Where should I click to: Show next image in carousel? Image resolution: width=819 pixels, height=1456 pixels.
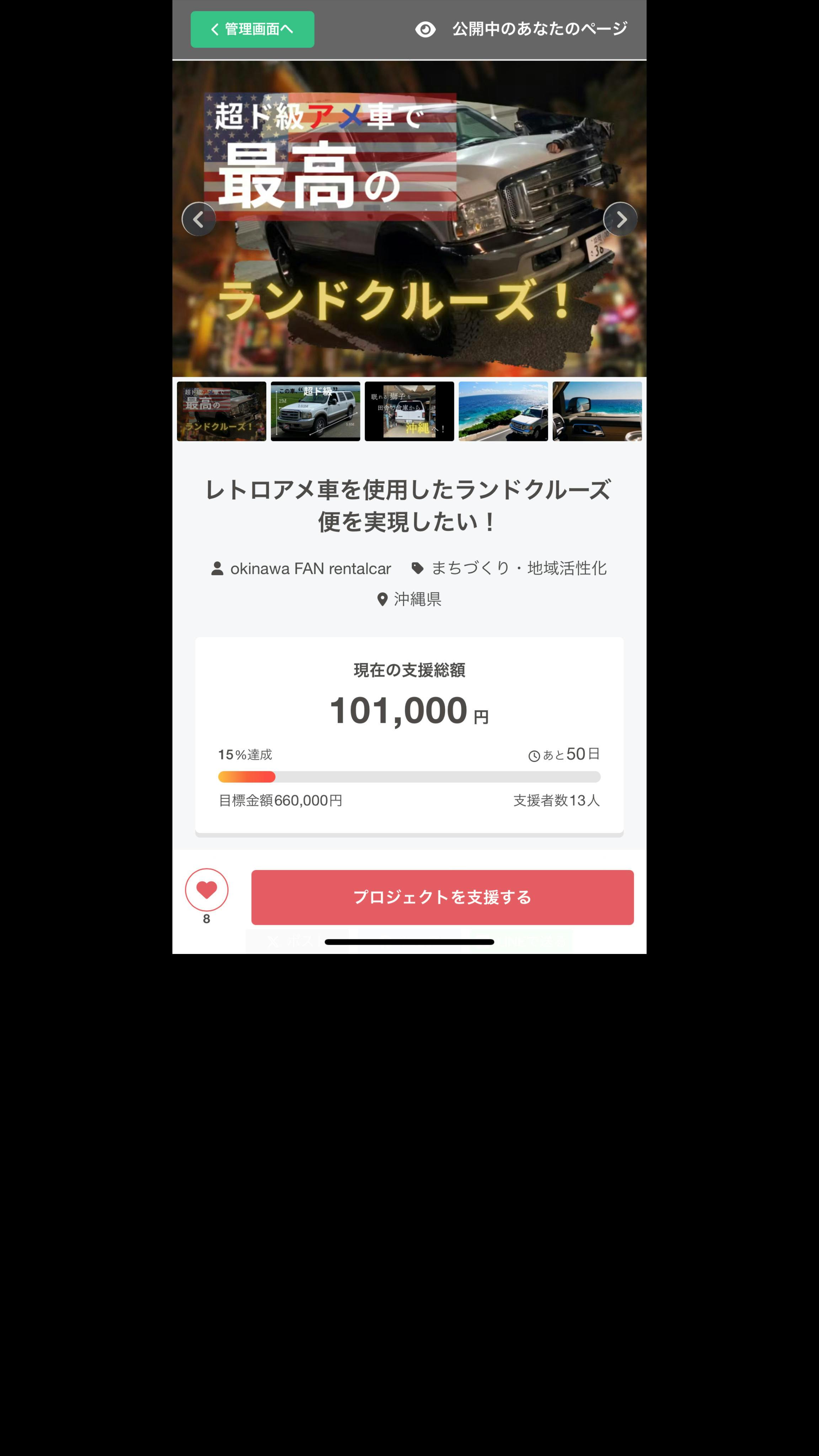tap(620, 219)
